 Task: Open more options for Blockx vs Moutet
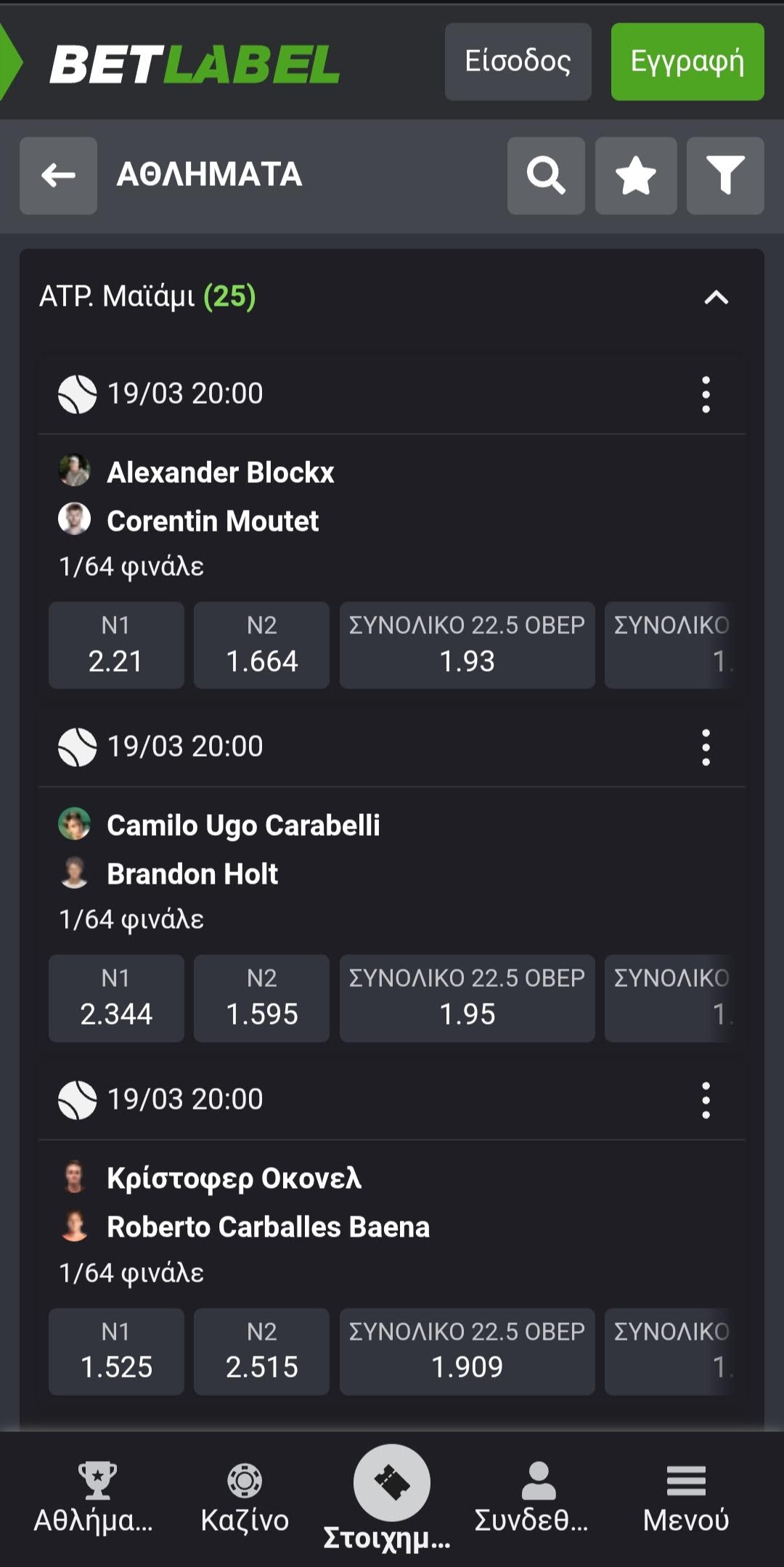706,394
